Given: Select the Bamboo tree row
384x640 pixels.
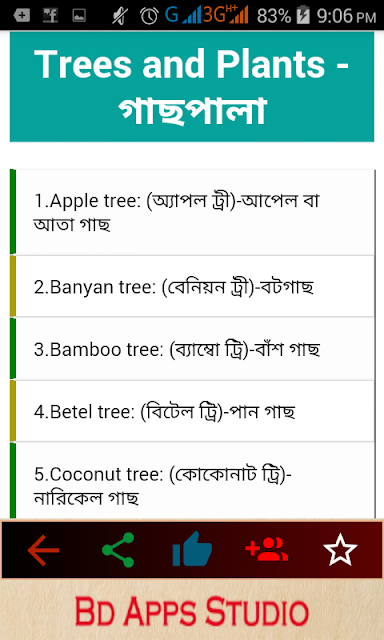Looking at the screenshot, I should pos(192,349).
